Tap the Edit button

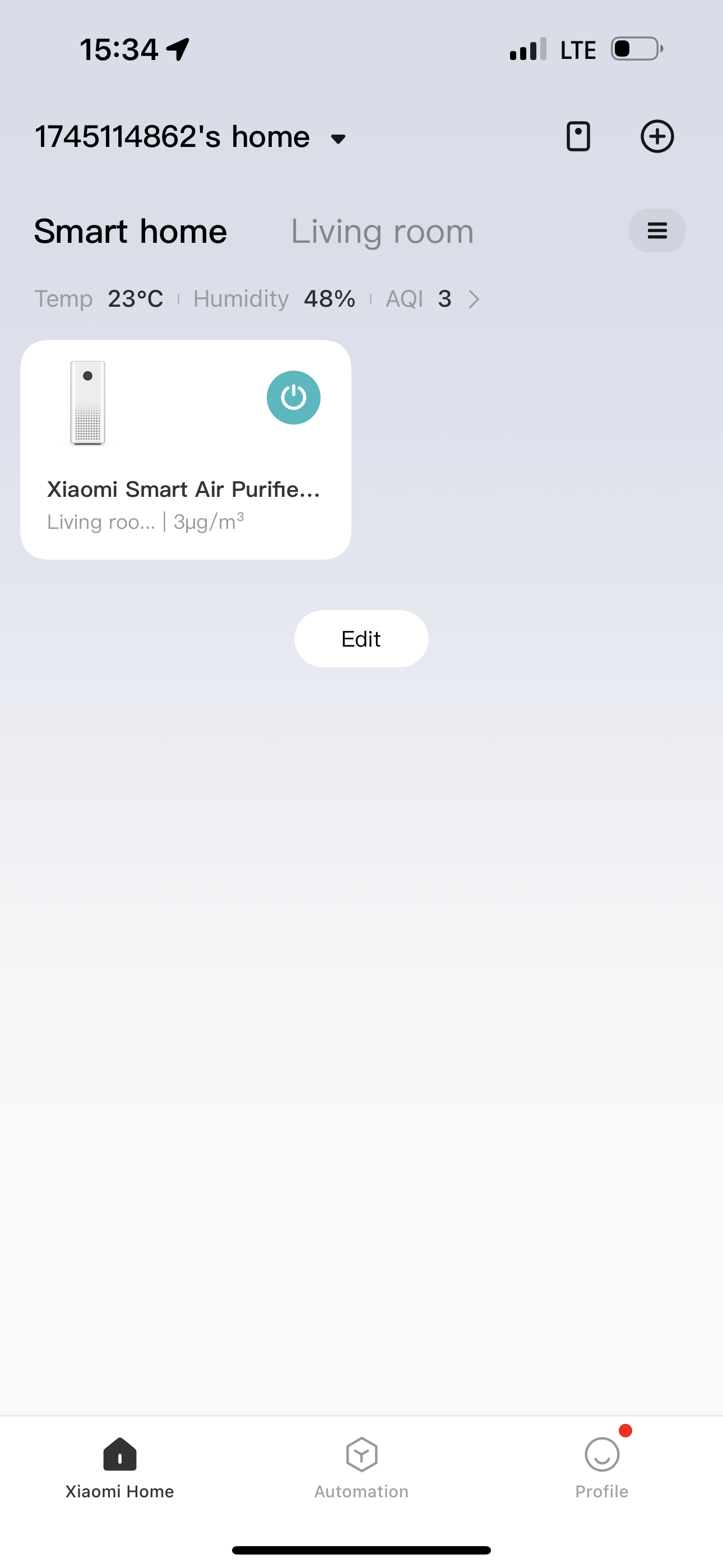pos(361,639)
